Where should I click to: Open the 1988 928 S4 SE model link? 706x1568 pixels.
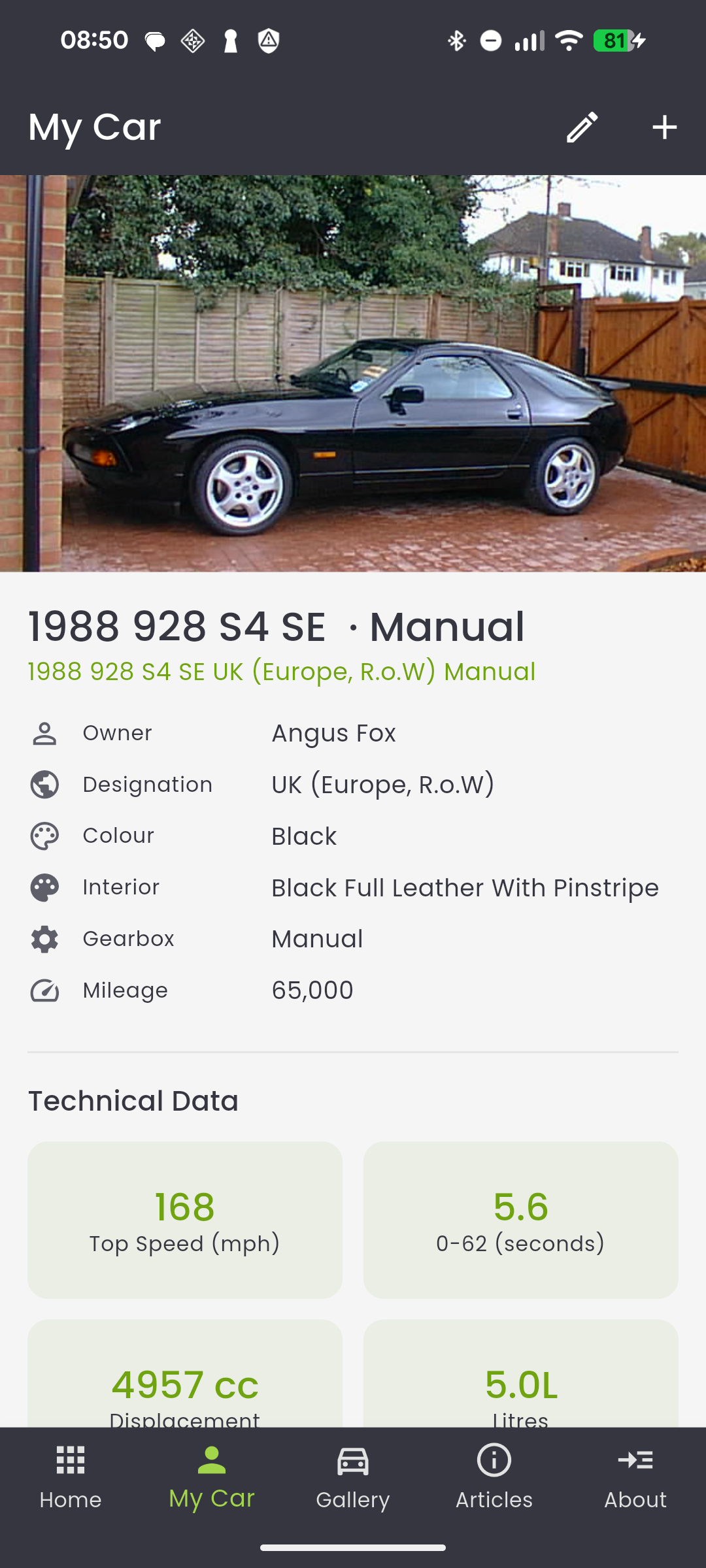(x=281, y=672)
